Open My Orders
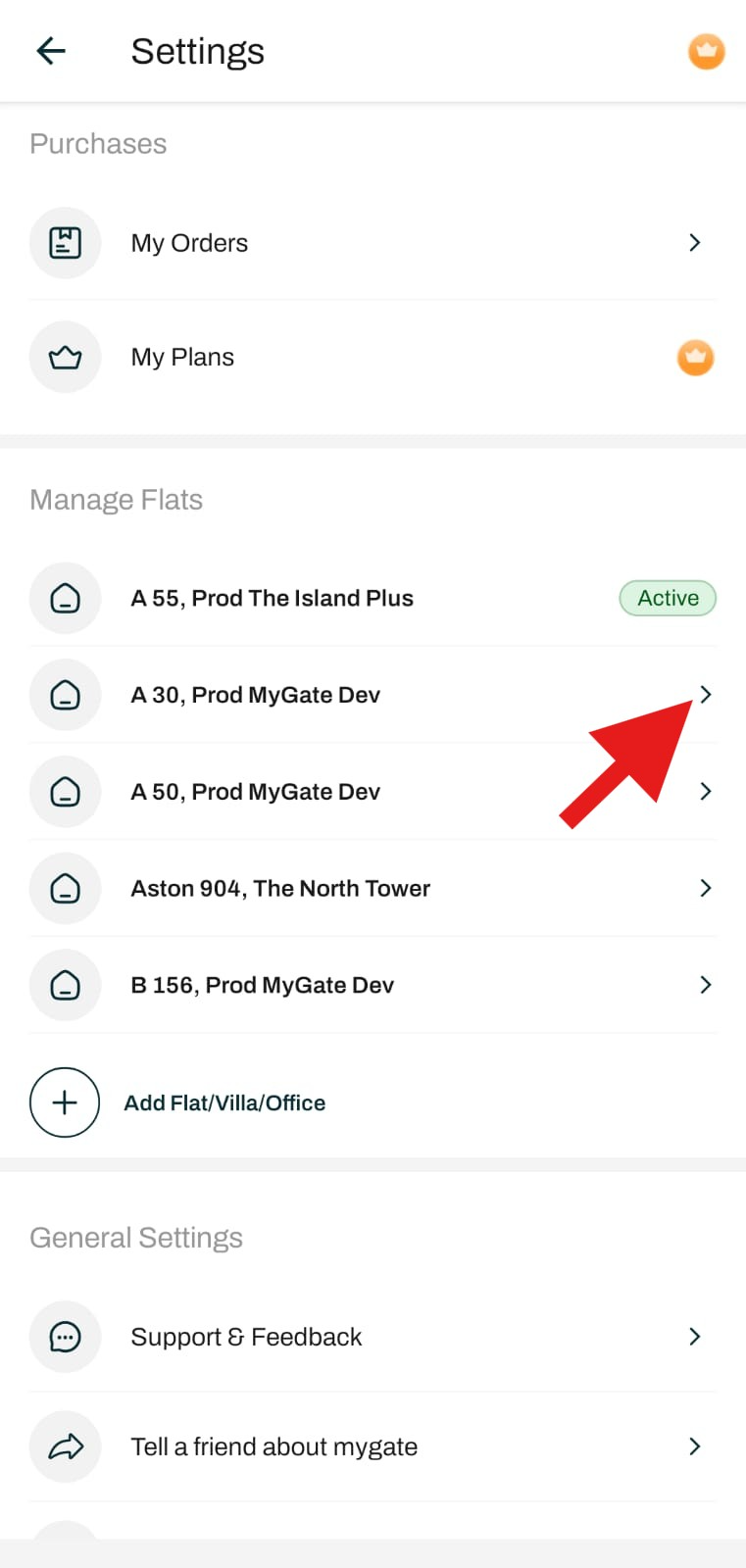The height and width of the screenshot is (1568, 746). pos(373,243)
